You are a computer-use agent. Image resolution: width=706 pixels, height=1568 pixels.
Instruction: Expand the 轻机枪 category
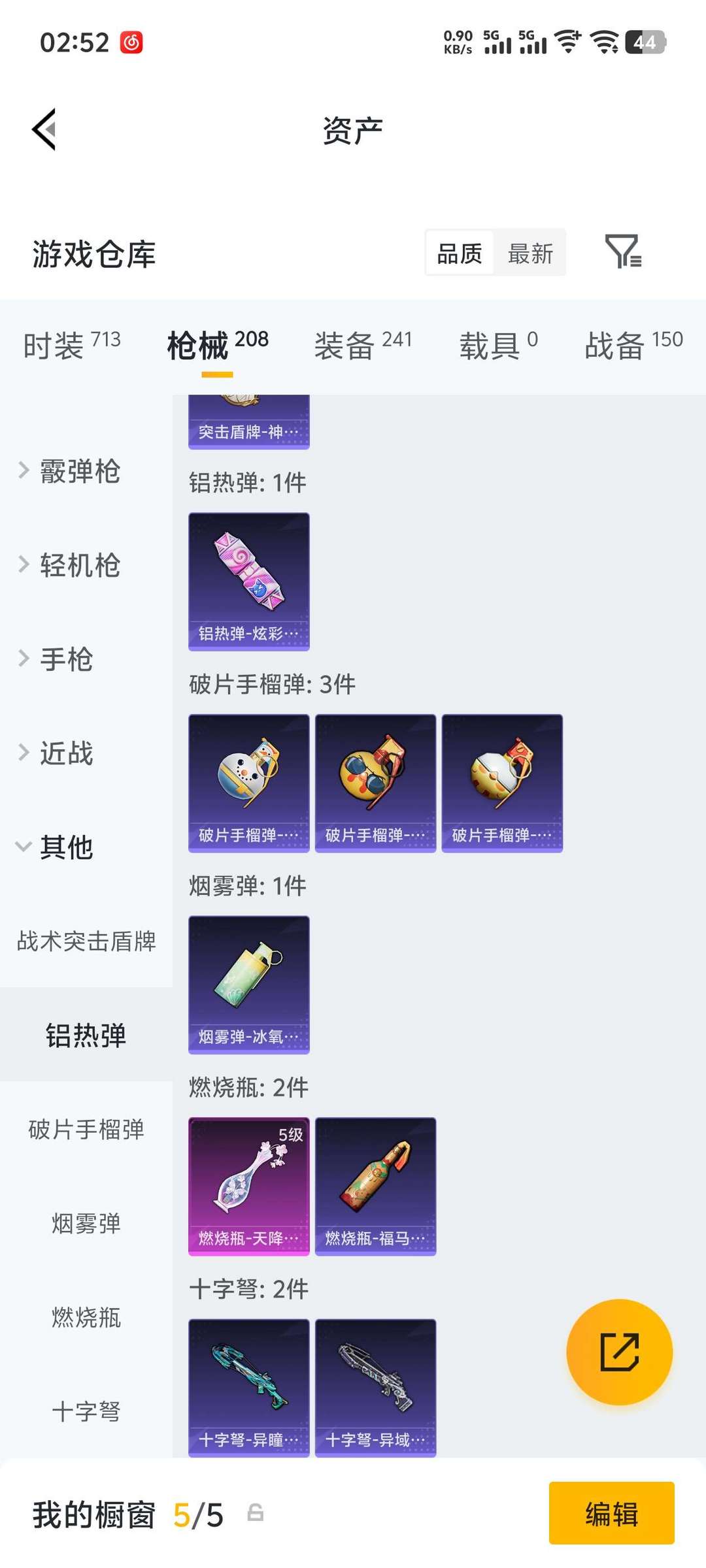80,565
